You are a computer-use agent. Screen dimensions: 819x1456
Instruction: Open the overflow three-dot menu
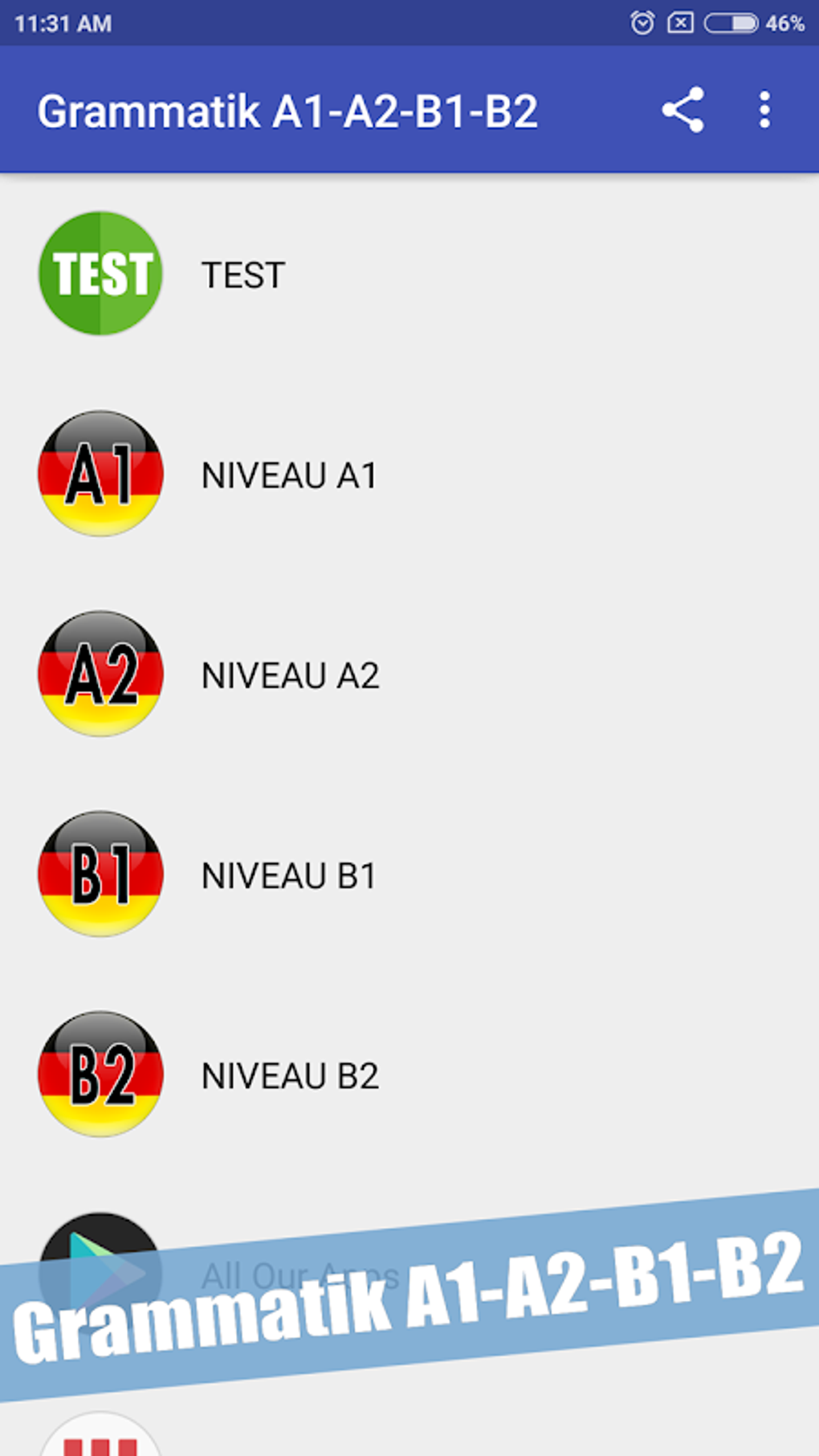764,111
